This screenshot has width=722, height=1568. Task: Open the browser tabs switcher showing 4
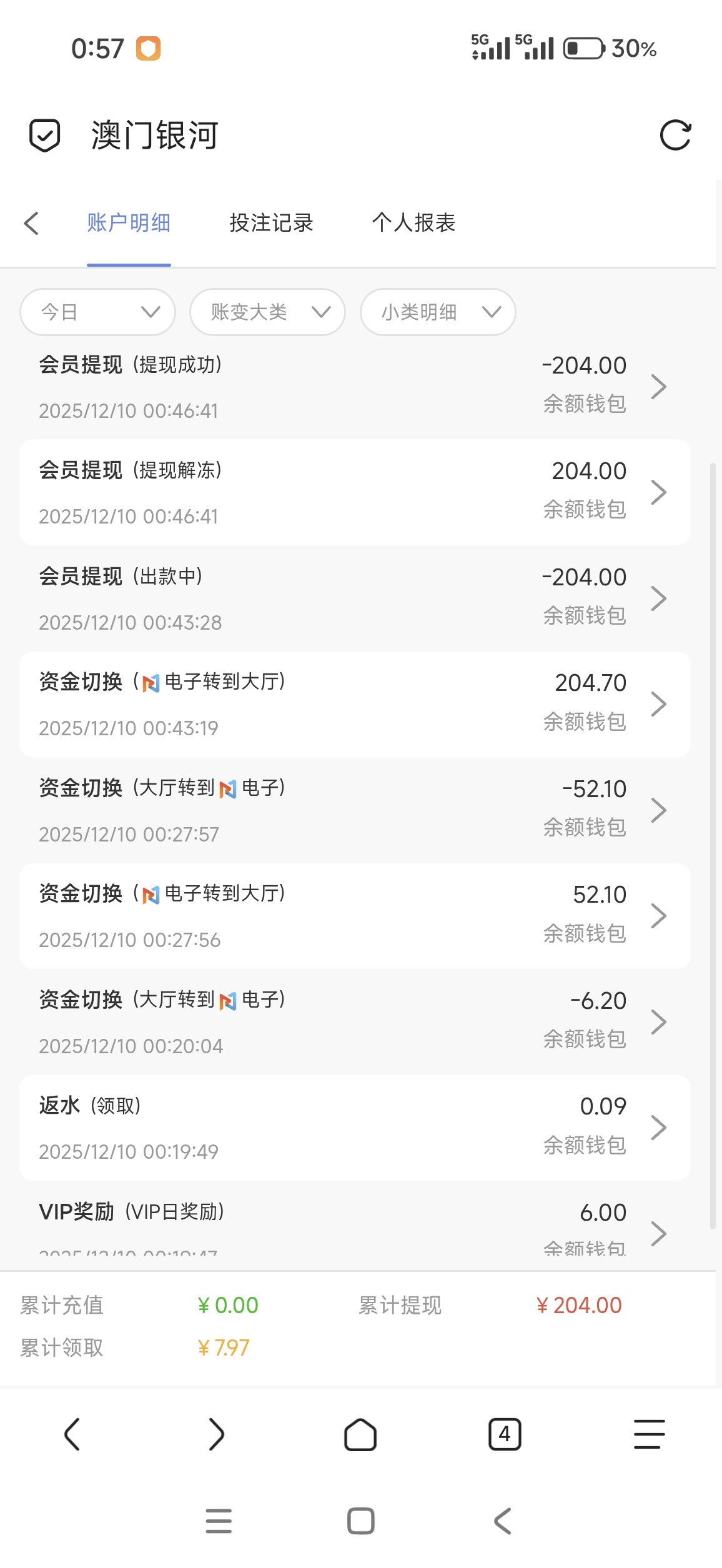pos(505,1434)
